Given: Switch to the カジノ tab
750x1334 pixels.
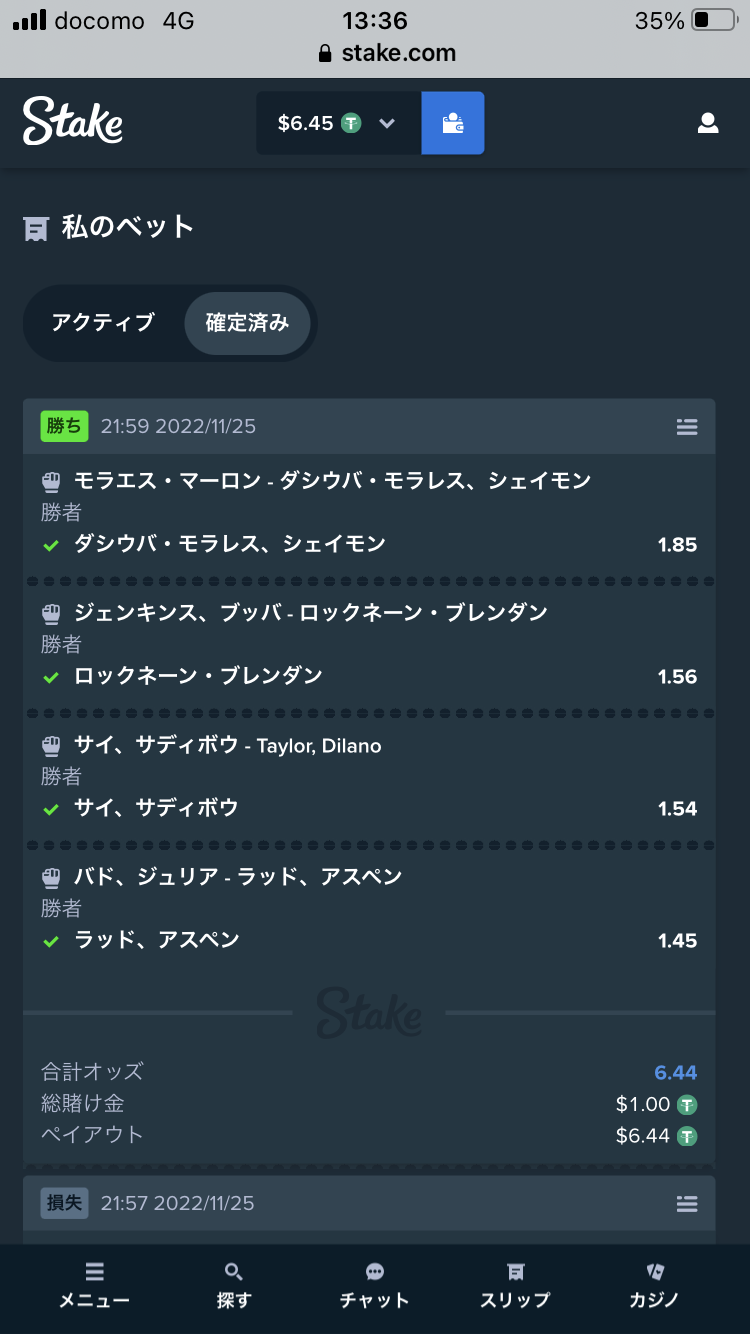Looking at the screenshot, I should pos(655,1285).
